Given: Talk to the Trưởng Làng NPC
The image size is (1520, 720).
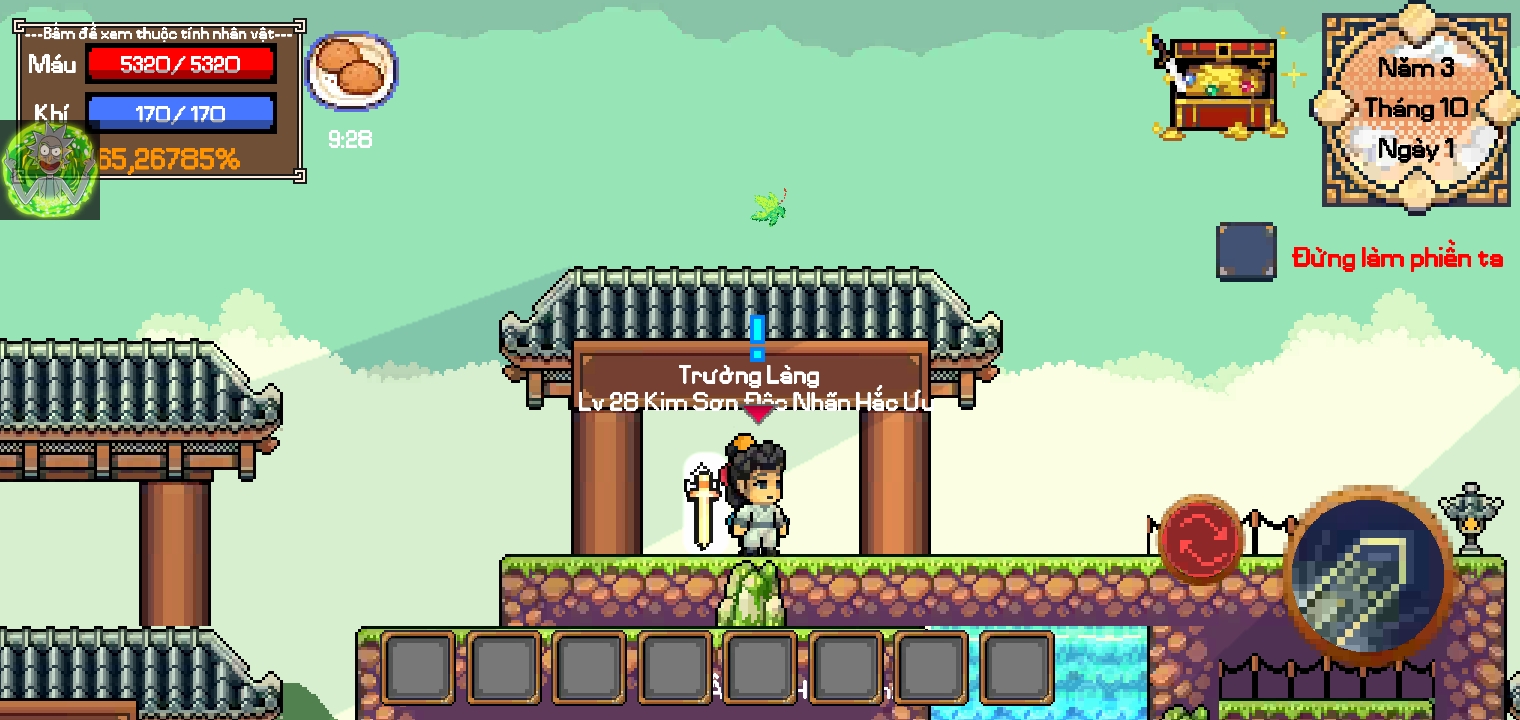Looking at the screenshot, I should [757, 495].
